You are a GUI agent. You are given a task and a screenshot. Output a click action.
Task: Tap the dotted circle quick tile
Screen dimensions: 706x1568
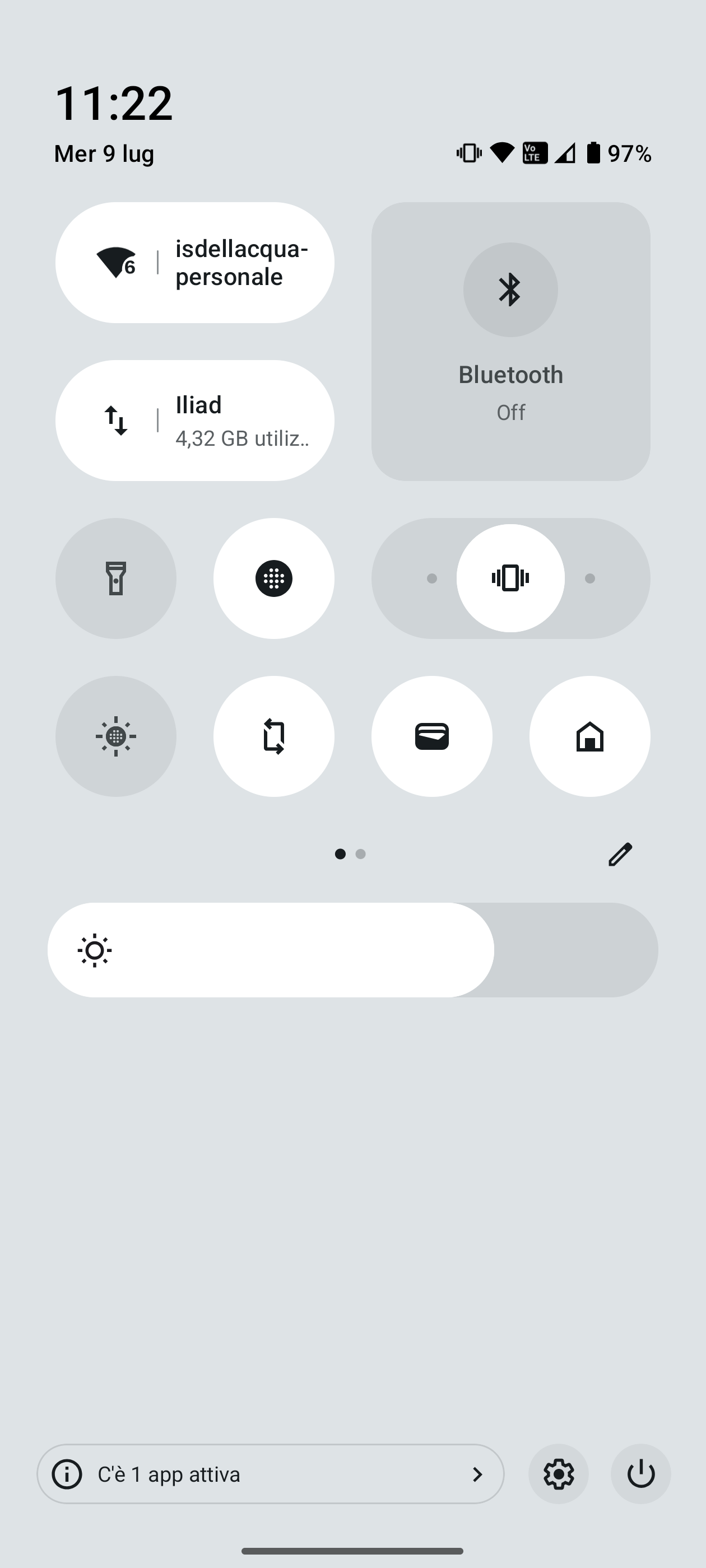[x=273, y=578]
